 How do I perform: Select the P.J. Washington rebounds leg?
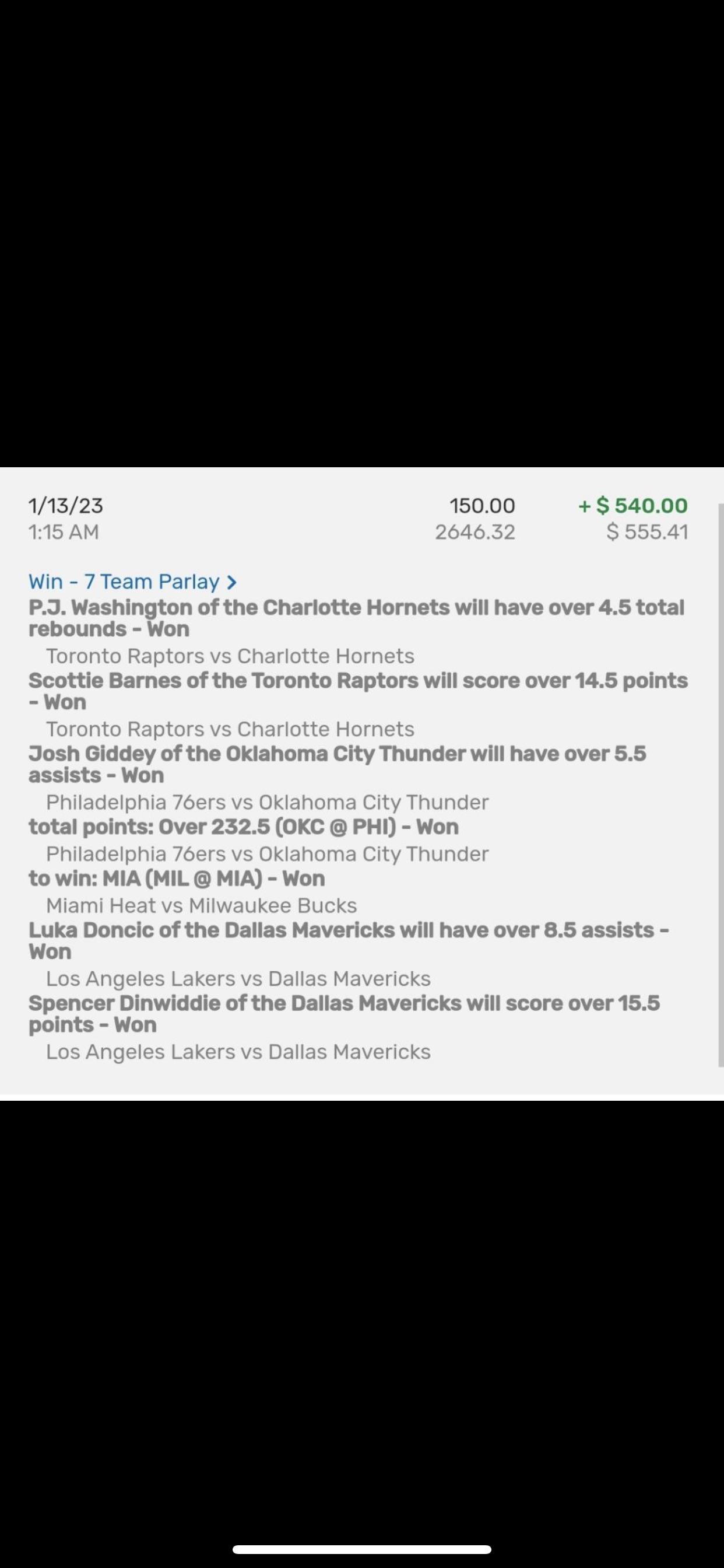point(356,617)
